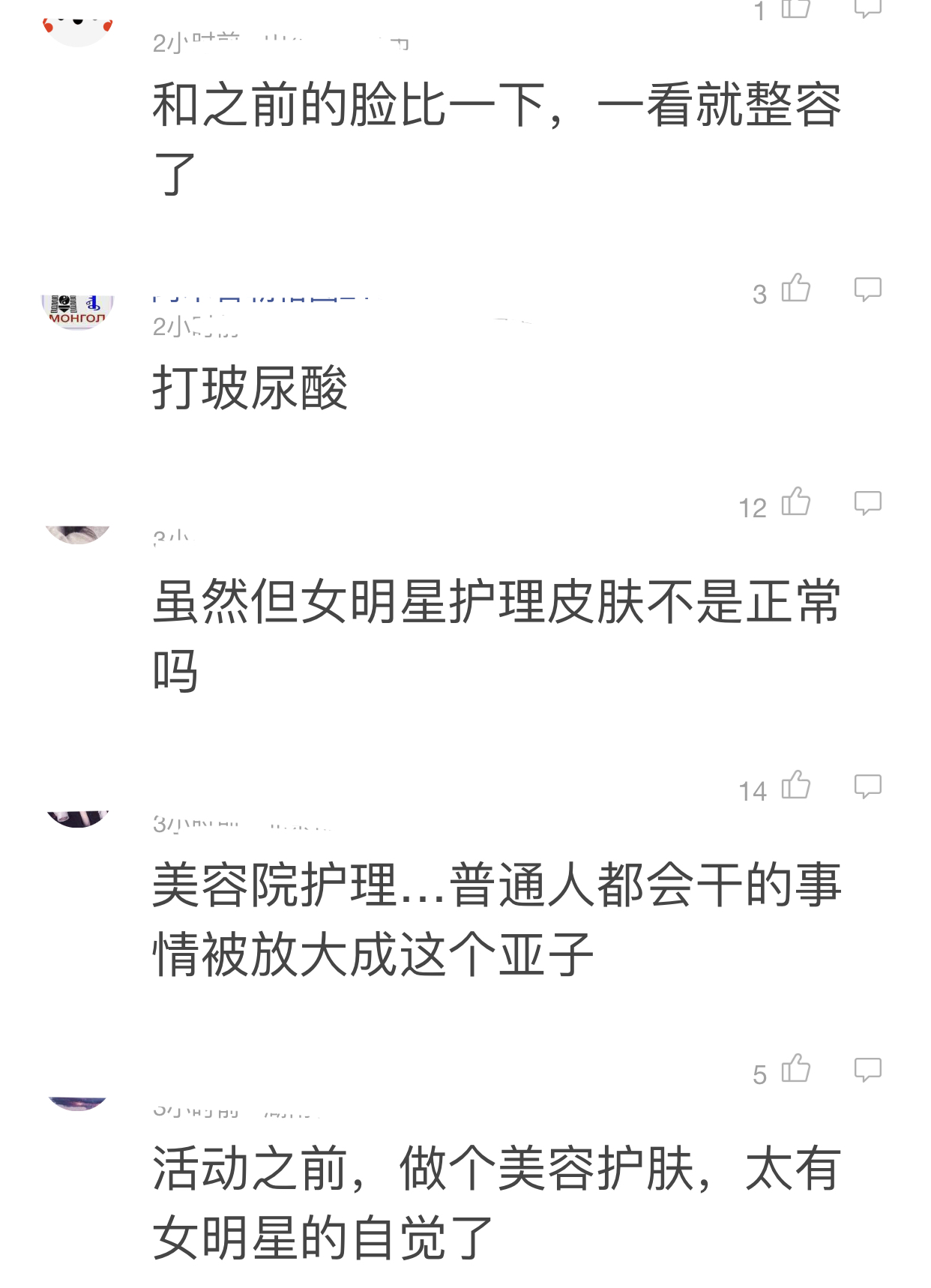The image size is (931, 1288).
Task: Reply to the comment starting "美容院护理"
Action: coord(867,786)
